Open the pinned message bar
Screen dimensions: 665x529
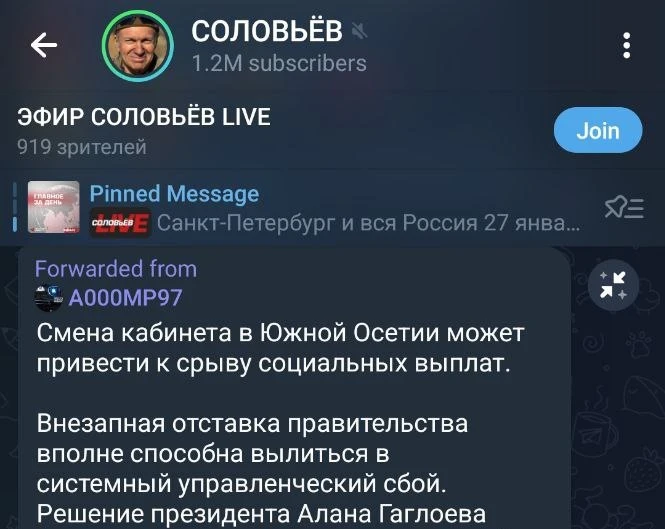click(330, 207)
